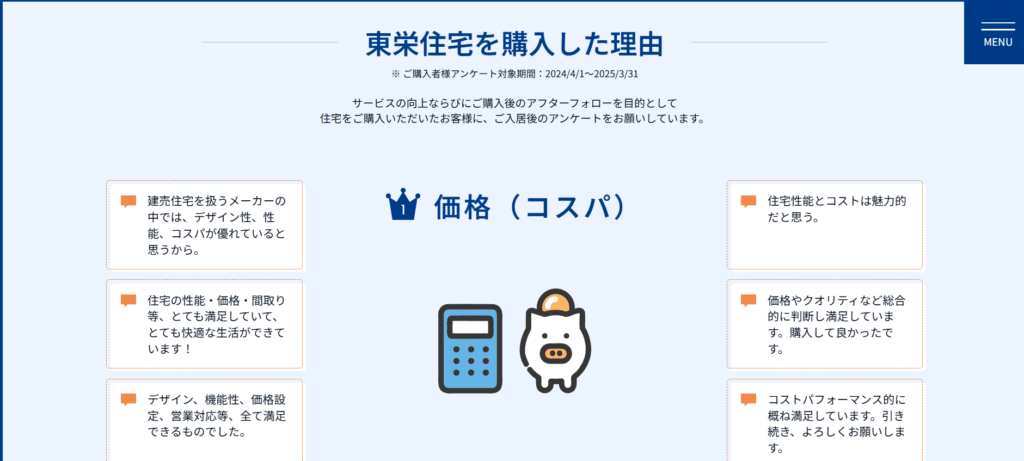Open the MENU hamburger button
This screenshot has width=1024, height=461.
pos(996,32)
